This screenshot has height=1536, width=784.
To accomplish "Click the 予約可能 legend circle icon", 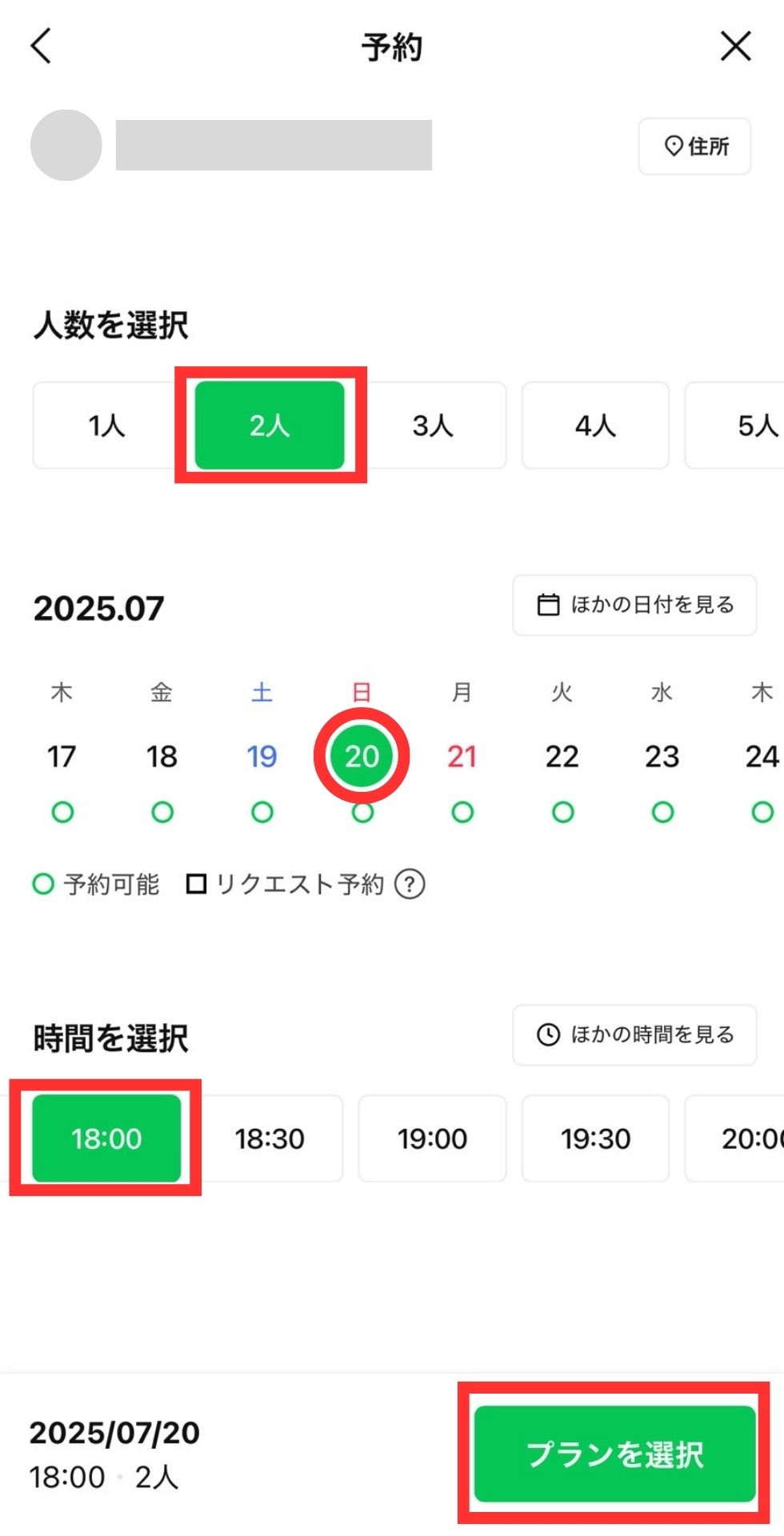I will coord(42,884).
